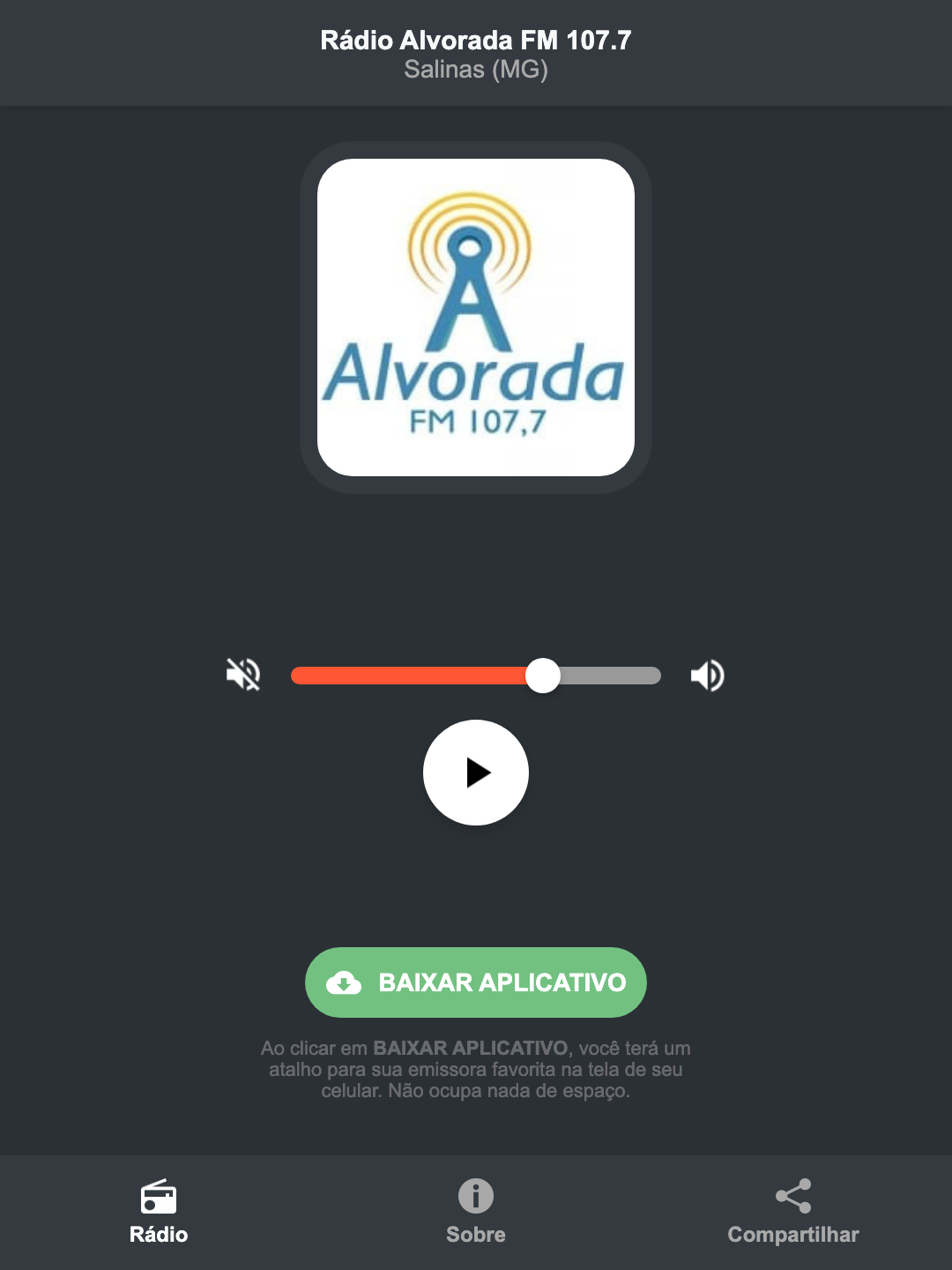952x1270 pixels.
Task: Click the download cloud icon
Action: point(346,982)
